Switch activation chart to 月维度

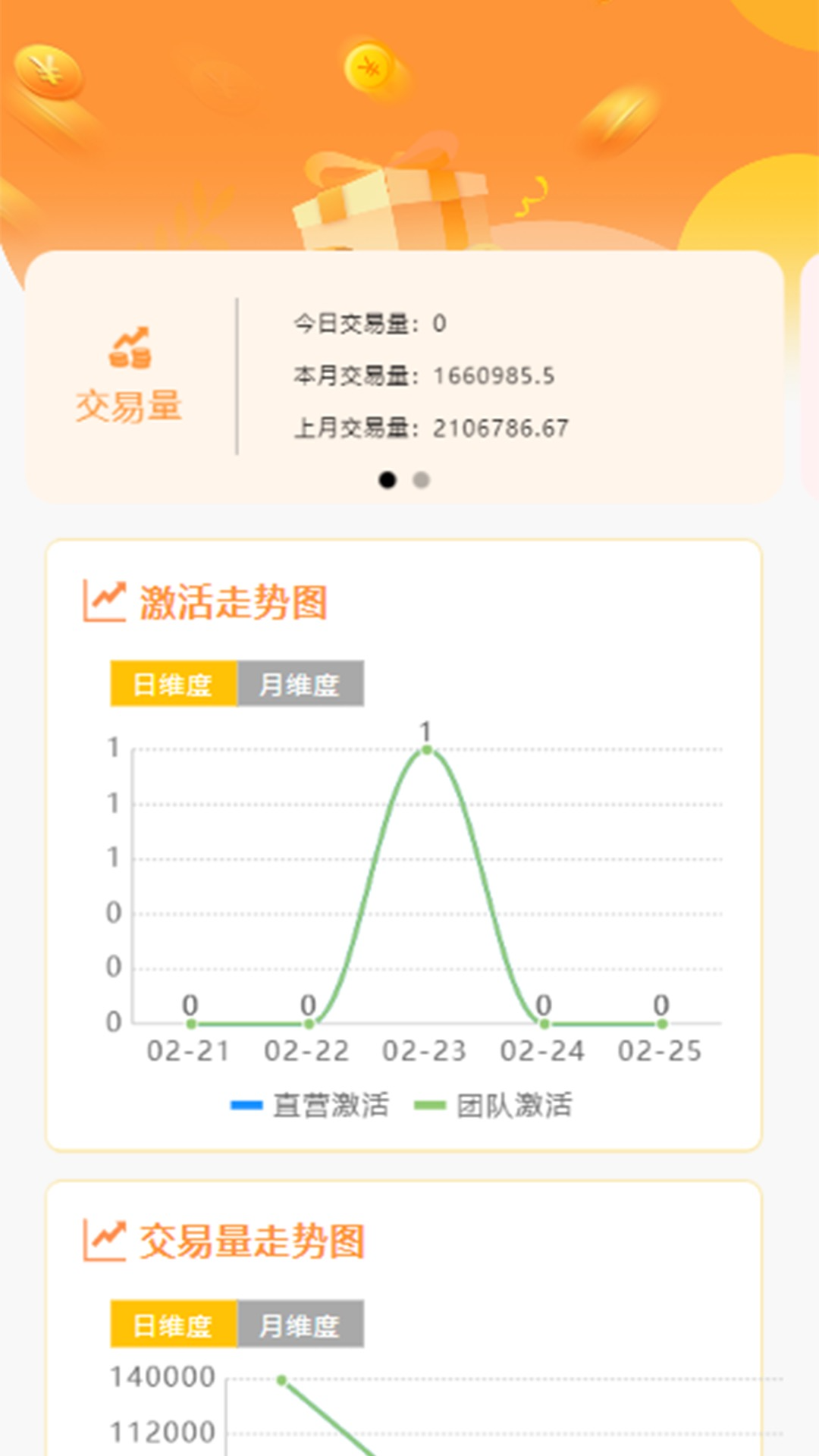300,684
